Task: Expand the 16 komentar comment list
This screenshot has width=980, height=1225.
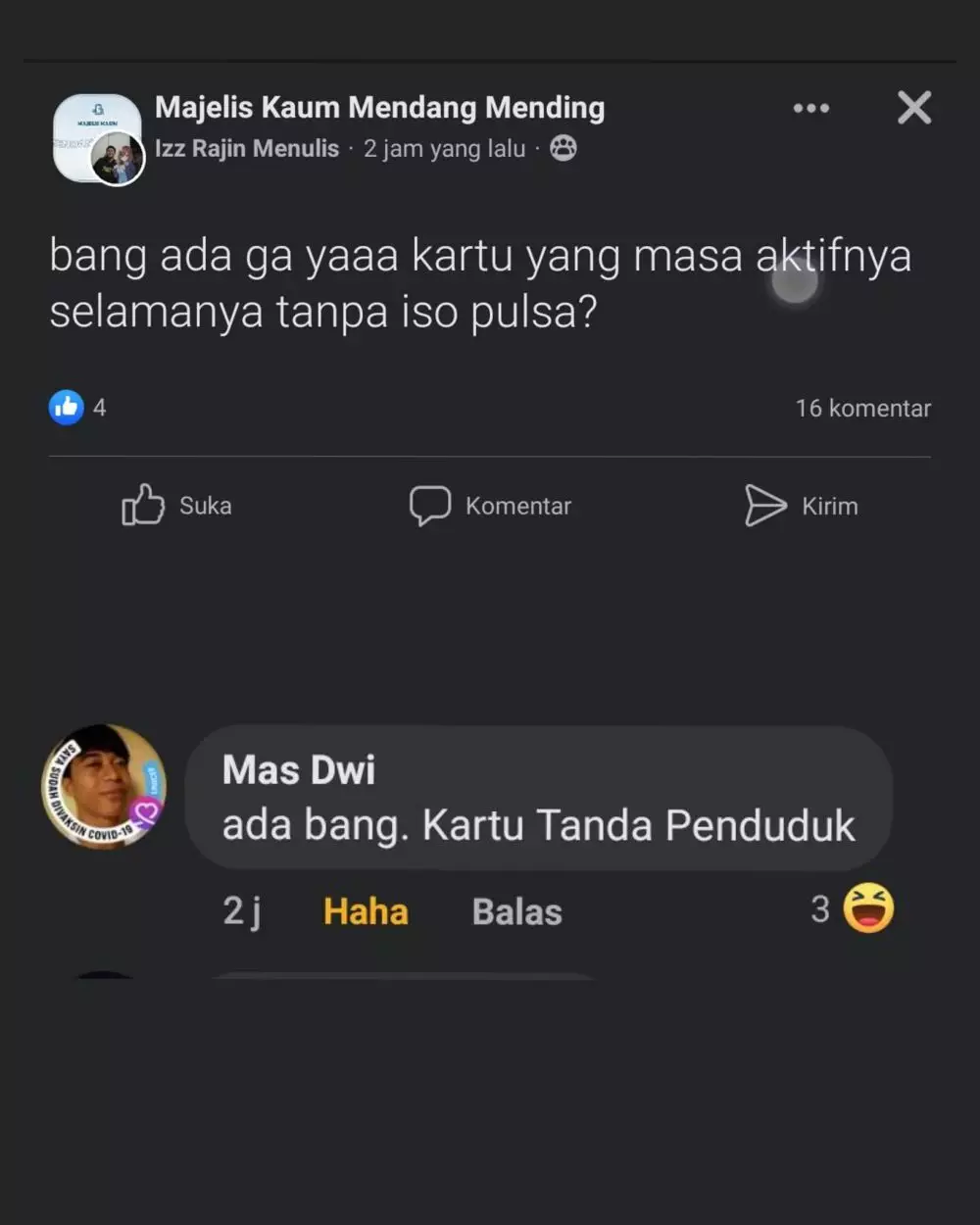Action: (x=864, y=408)
